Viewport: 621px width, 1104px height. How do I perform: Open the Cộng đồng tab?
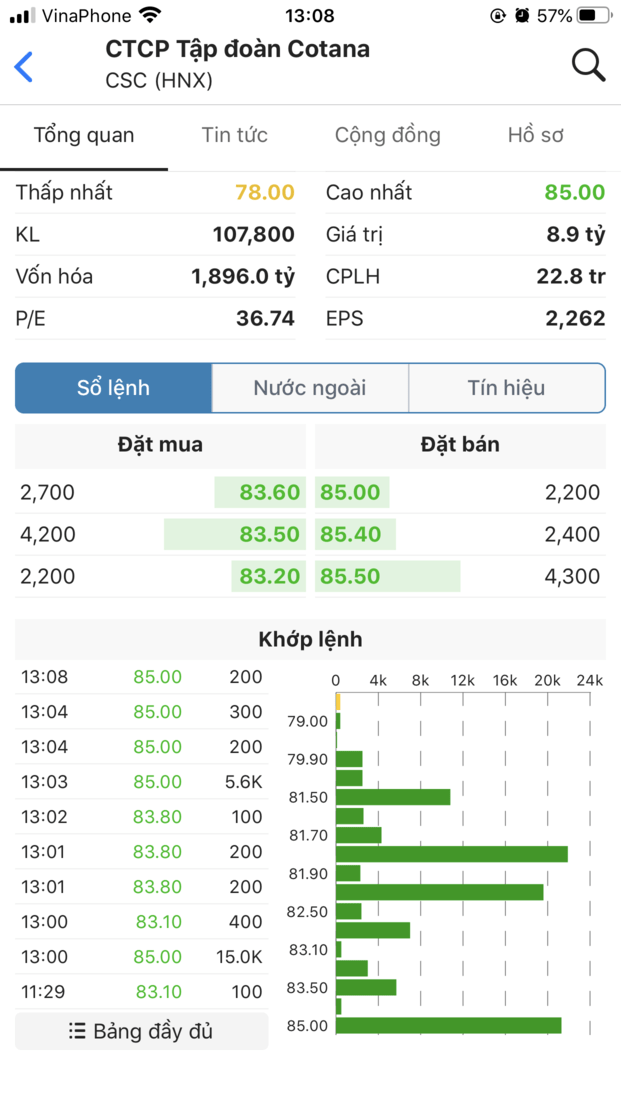coord(387,136)
